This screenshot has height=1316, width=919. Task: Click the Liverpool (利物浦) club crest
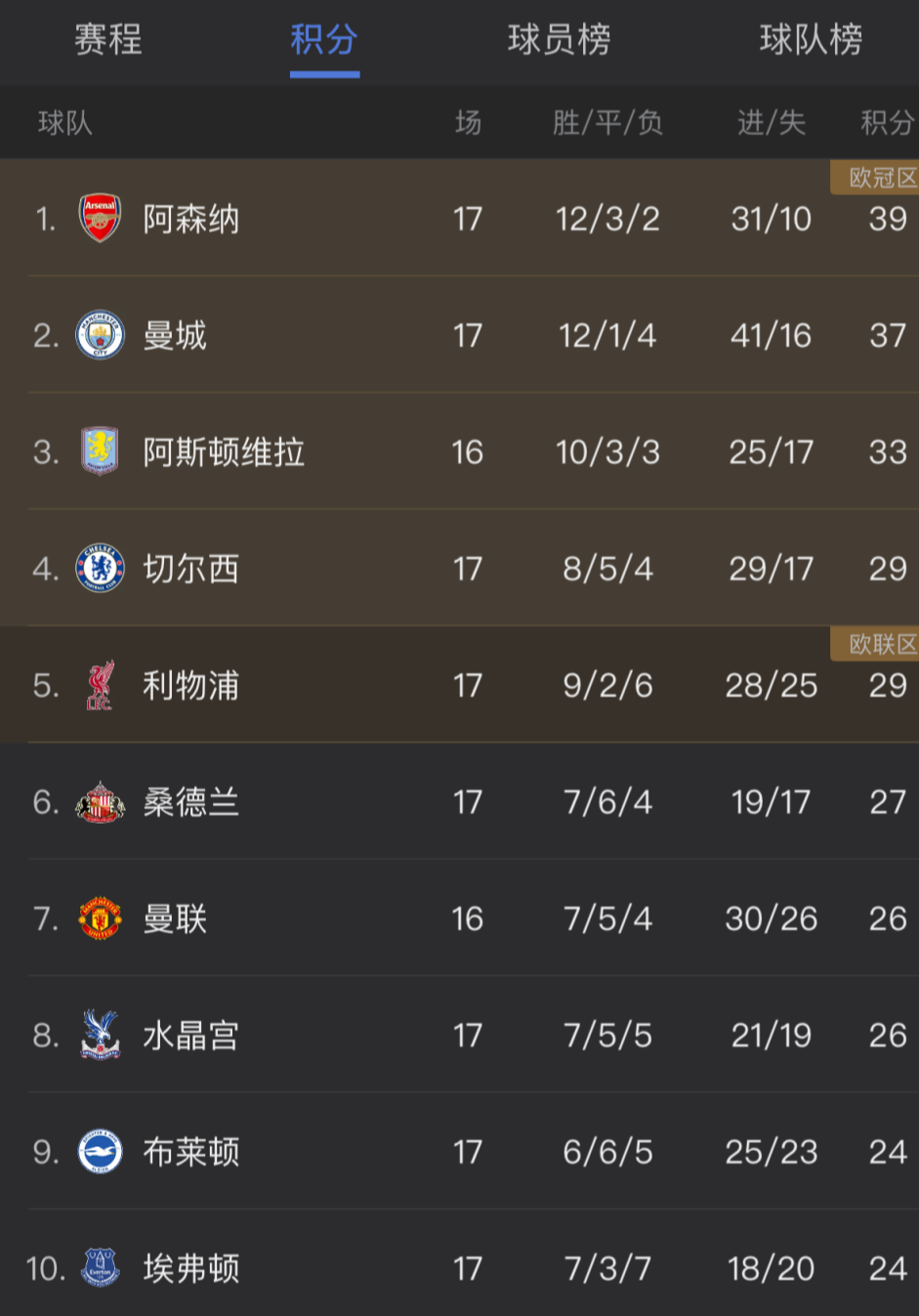(x=101, y=686)
